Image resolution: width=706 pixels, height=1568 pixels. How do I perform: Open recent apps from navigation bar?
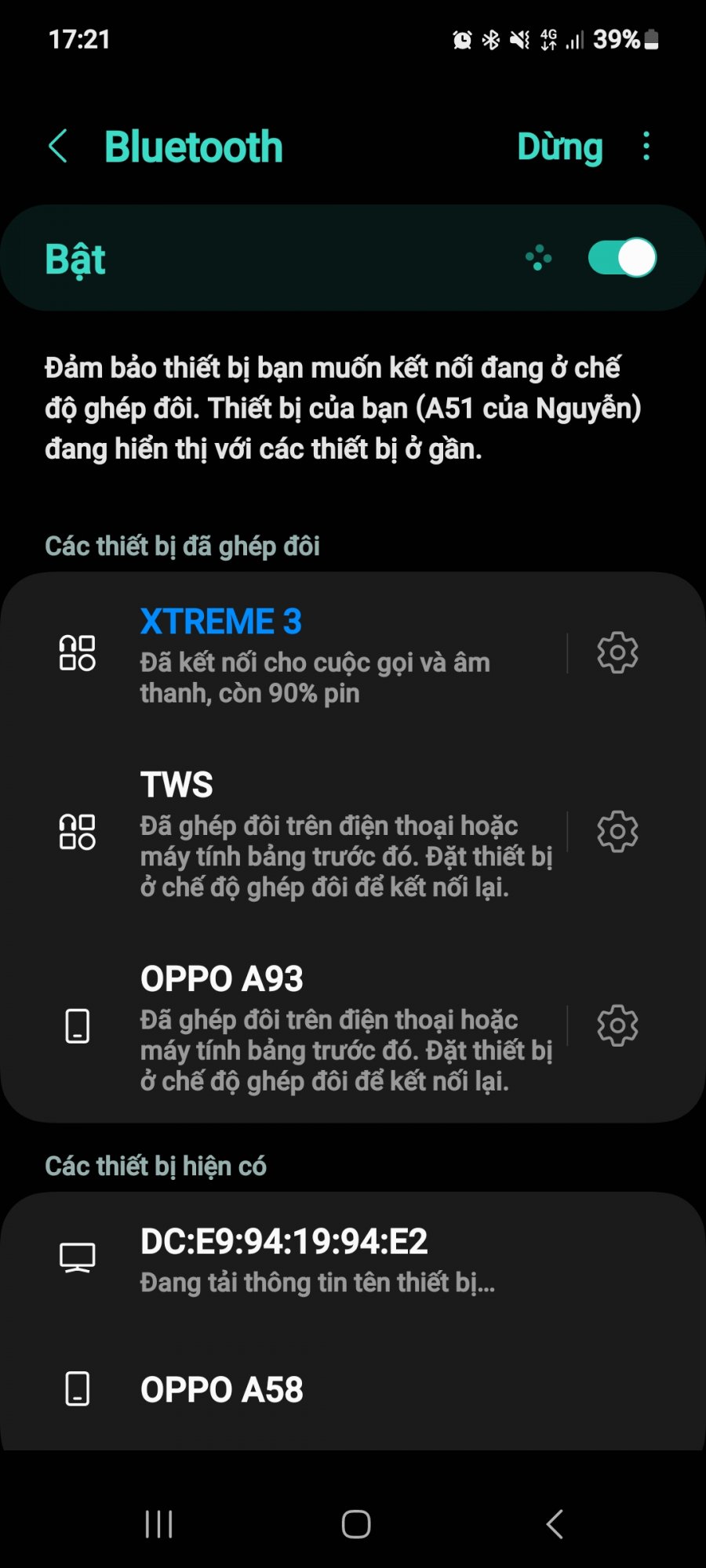coord(158,1524)
